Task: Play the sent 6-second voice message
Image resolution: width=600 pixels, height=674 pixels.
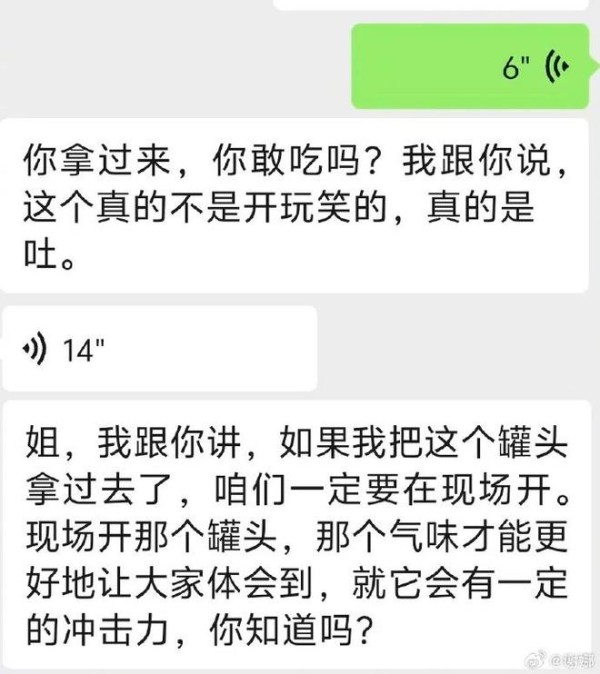Action: [x=472, y=66]
